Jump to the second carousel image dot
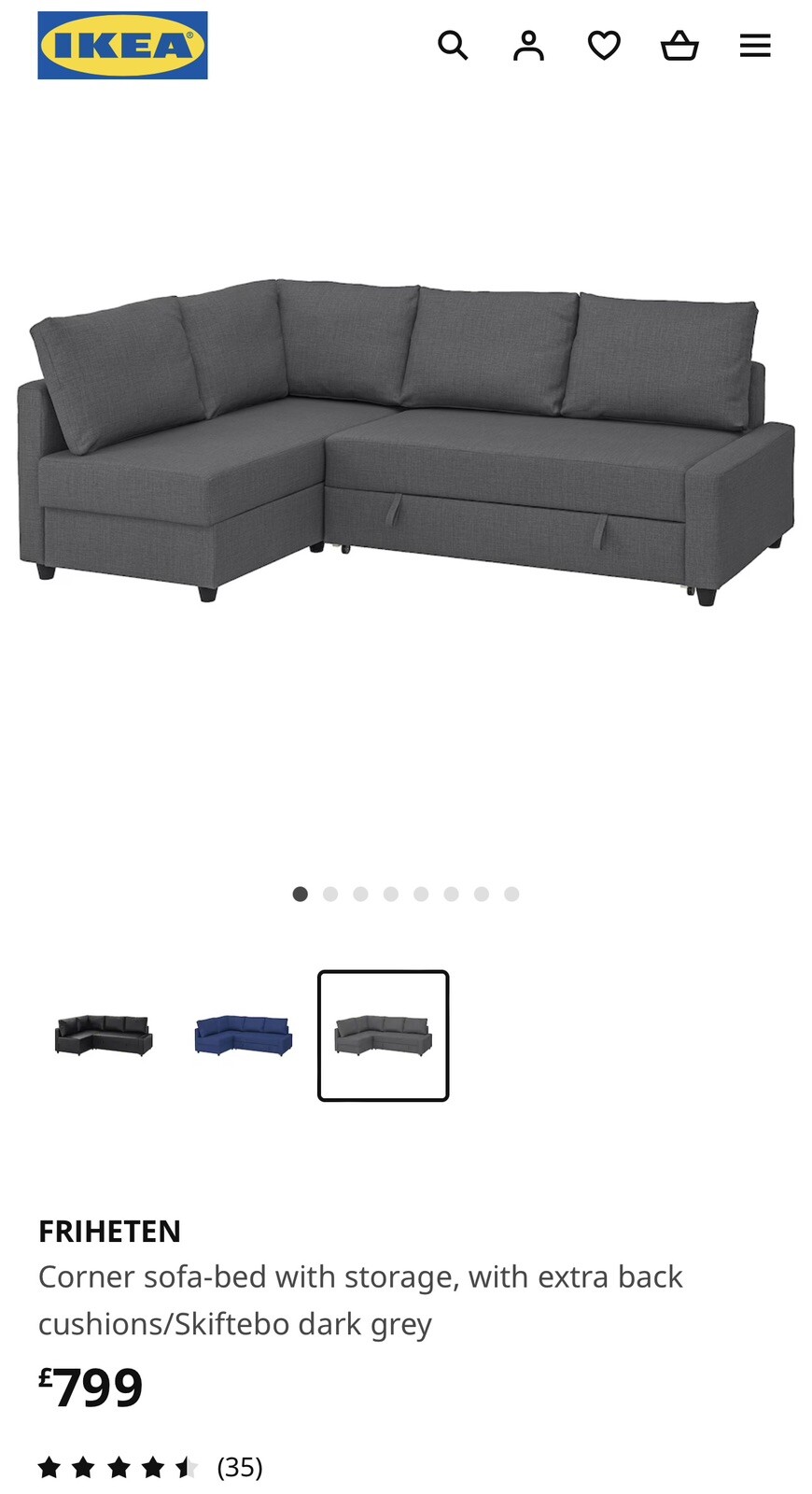The width and height of the screenshot is (812, 1494). (329, 894)
